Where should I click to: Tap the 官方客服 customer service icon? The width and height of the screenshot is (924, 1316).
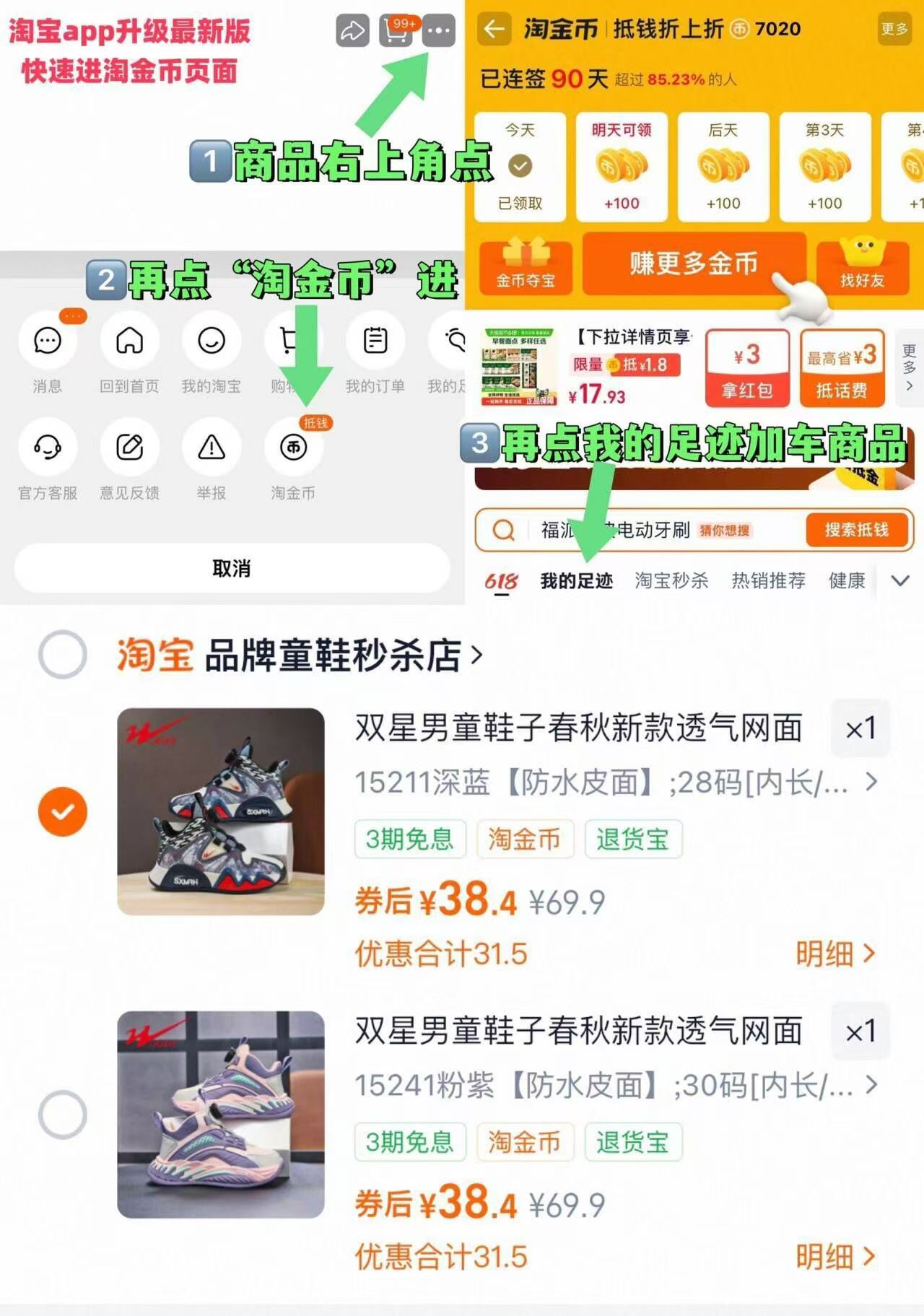point(47,448)
